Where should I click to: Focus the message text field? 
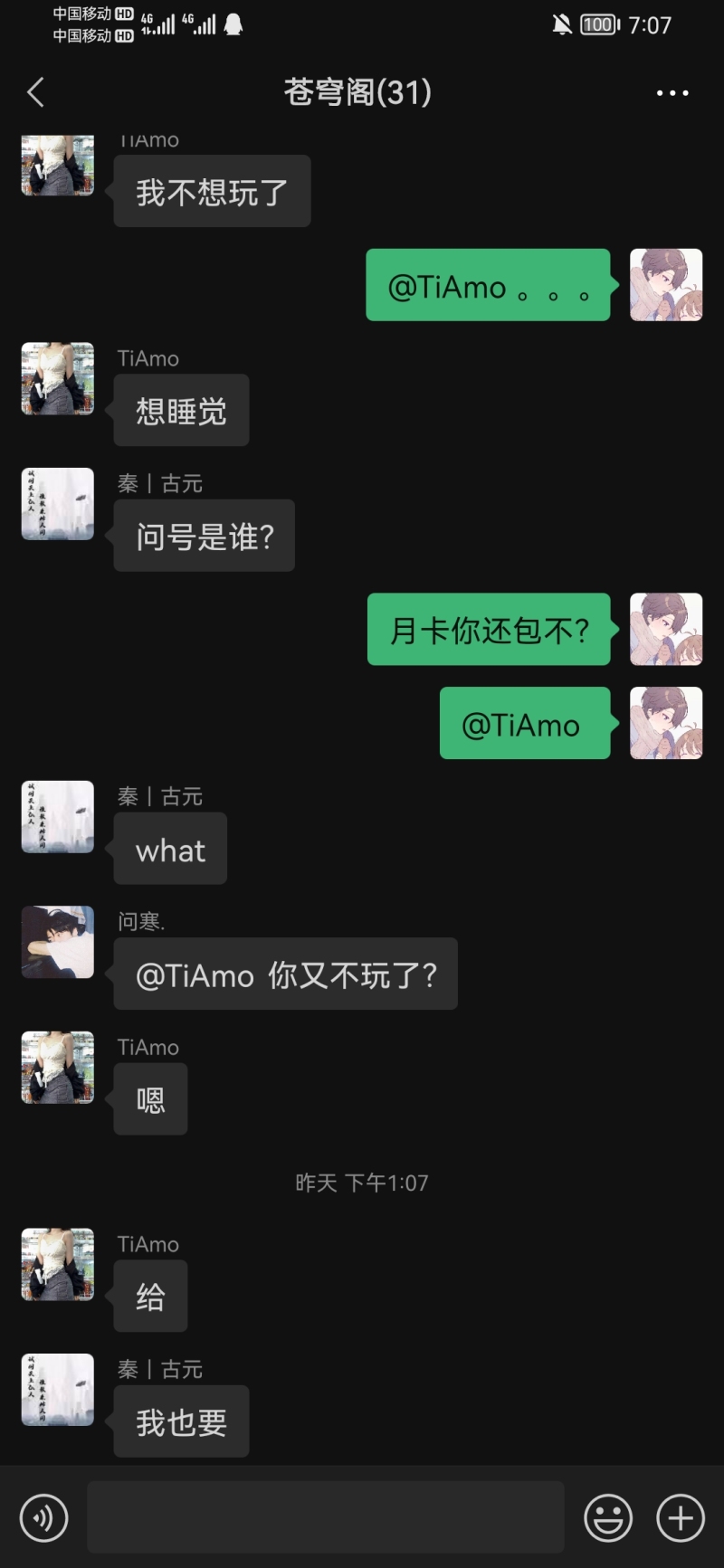pyautogui.click(x=326, y=1517)
